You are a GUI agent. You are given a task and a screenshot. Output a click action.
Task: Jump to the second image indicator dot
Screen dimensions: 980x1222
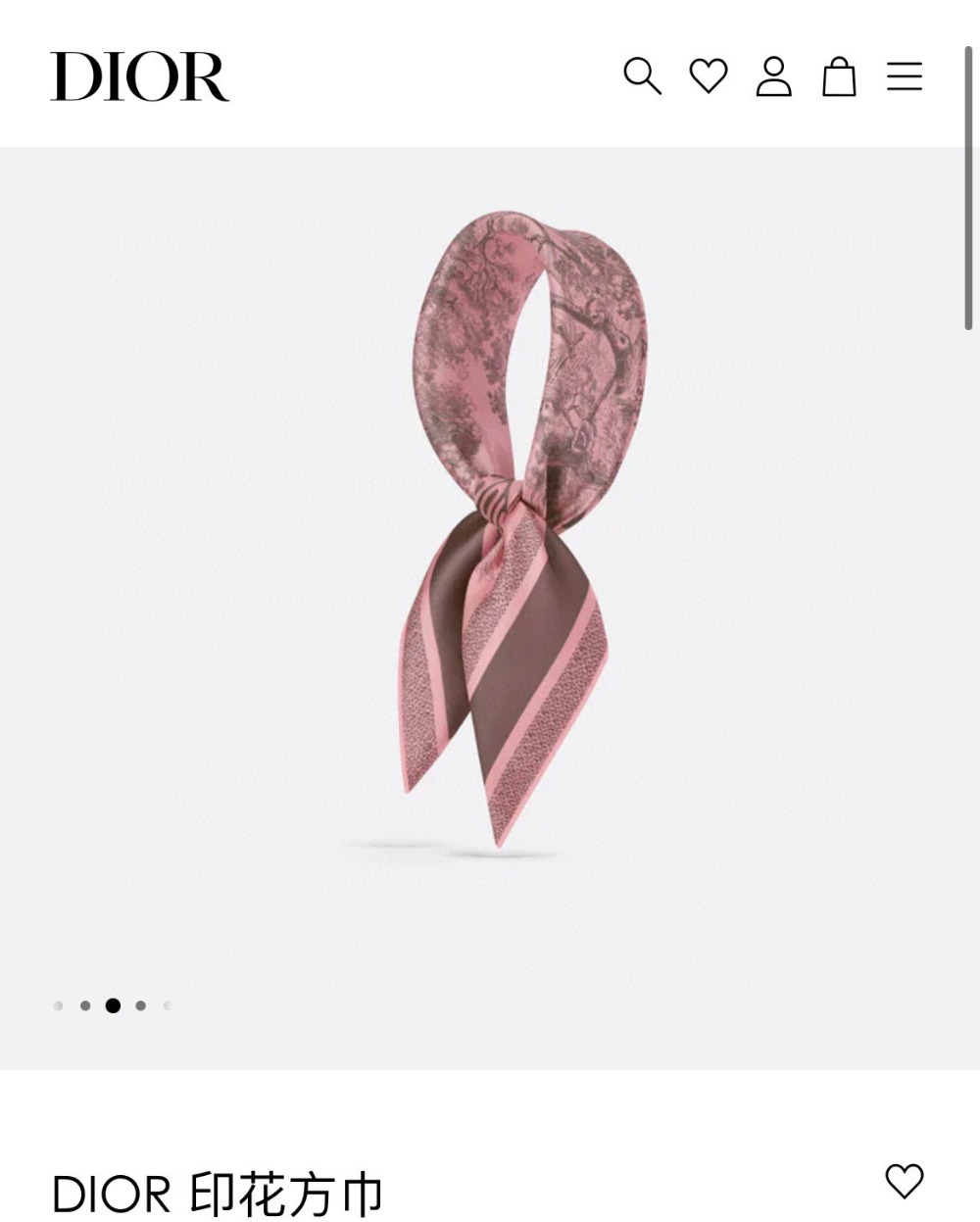tap(85, 1005)
